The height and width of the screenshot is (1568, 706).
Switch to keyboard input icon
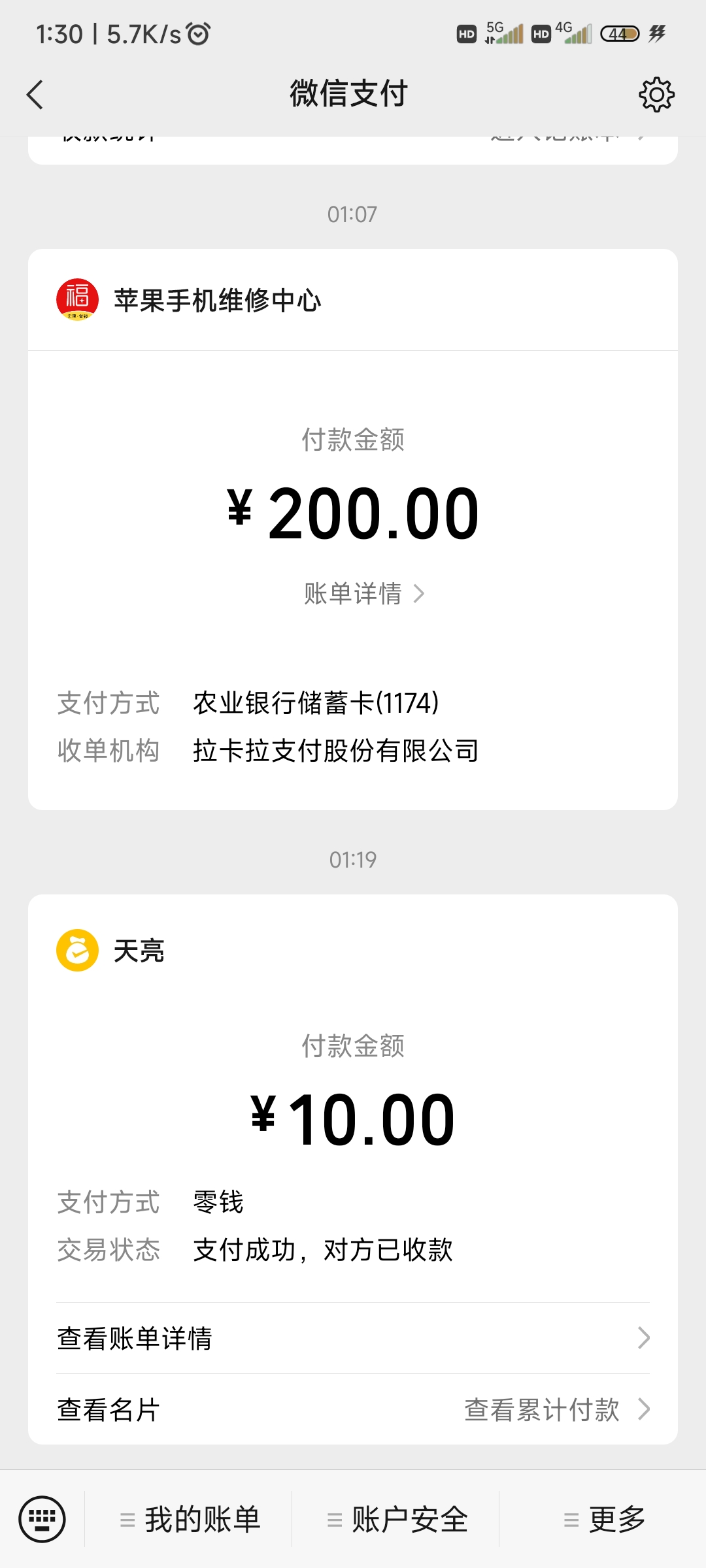coord(42,1519)
